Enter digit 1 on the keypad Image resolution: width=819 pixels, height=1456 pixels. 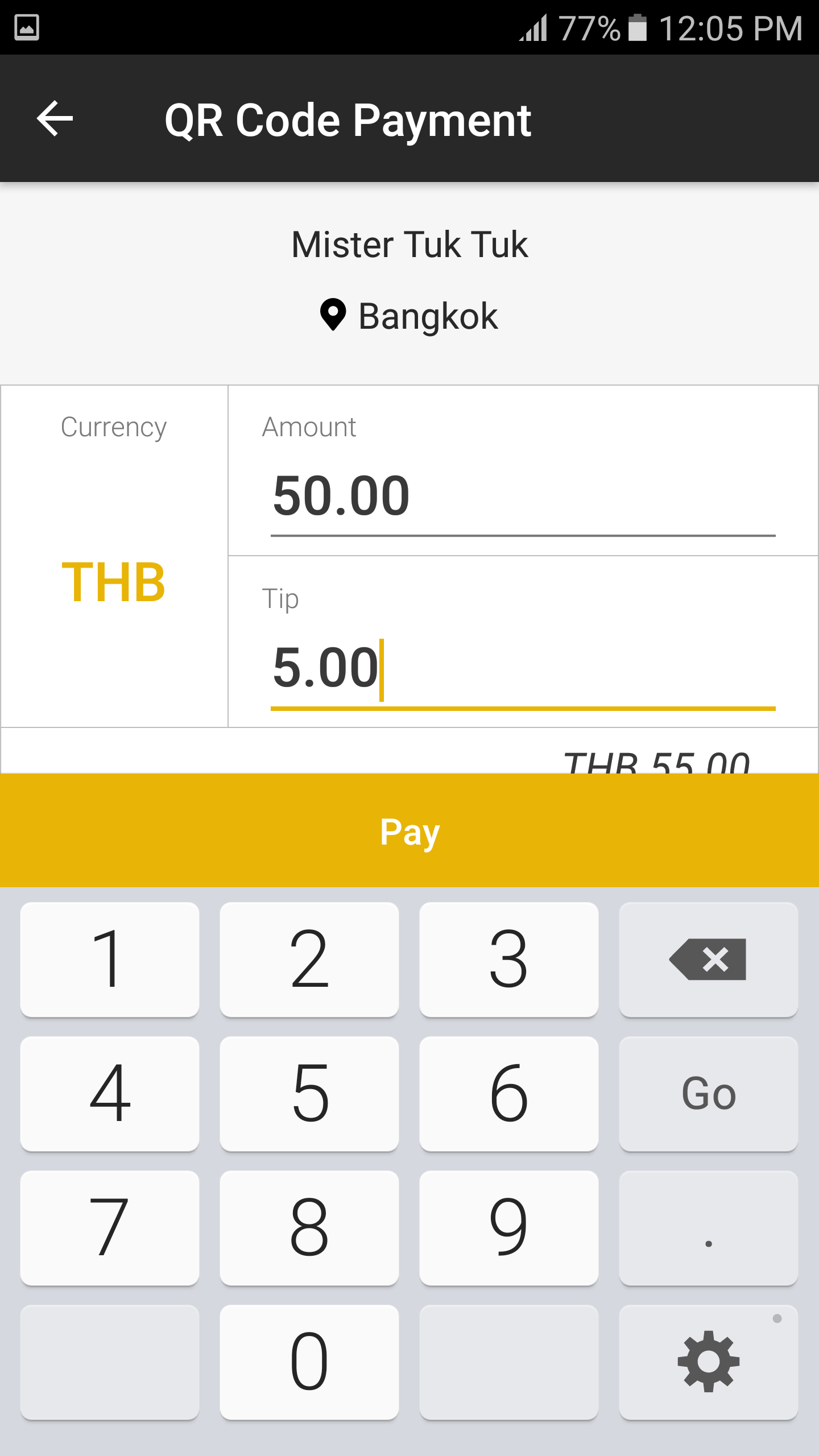click(110, 959)
